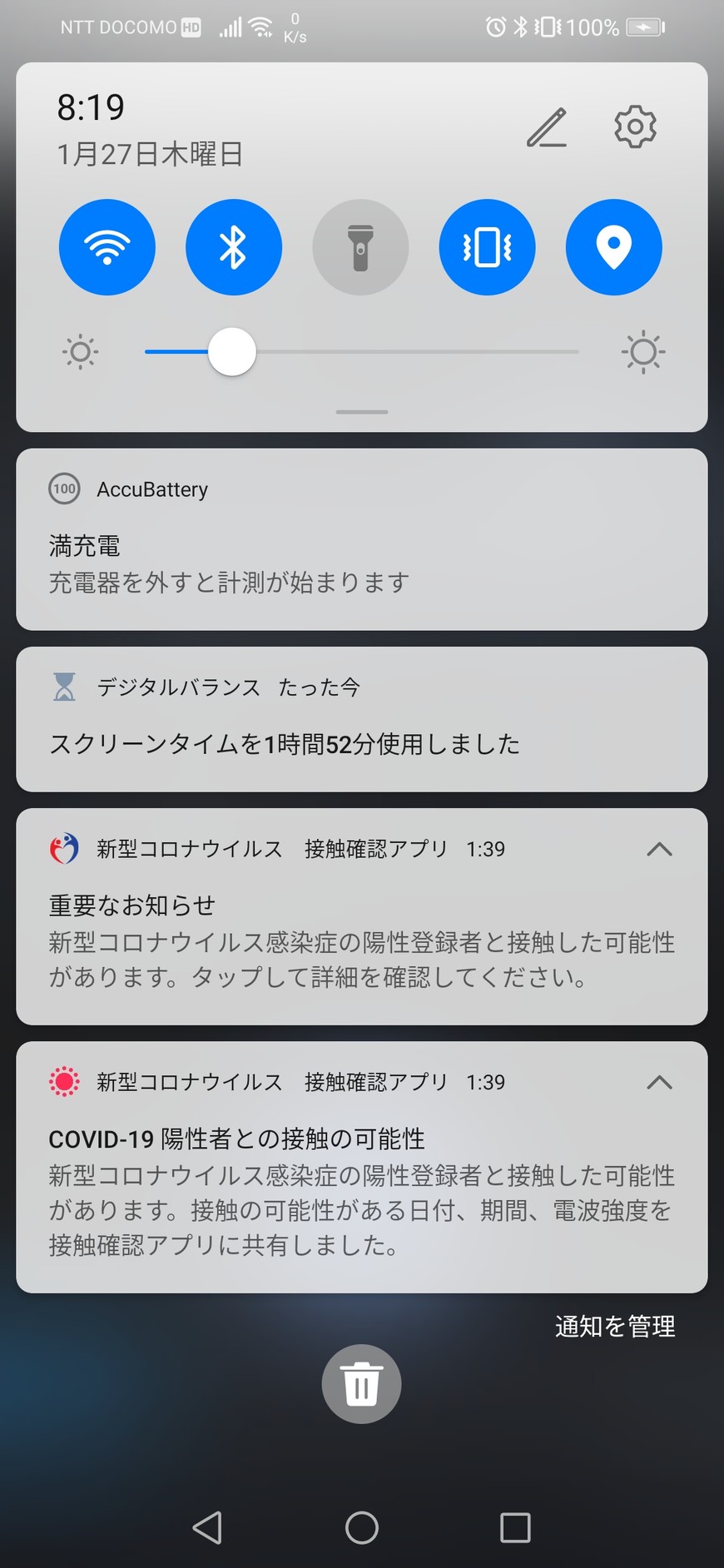Turn on the flashlight
Screen dimensions: 724x1568
click(x=360, y=247)
